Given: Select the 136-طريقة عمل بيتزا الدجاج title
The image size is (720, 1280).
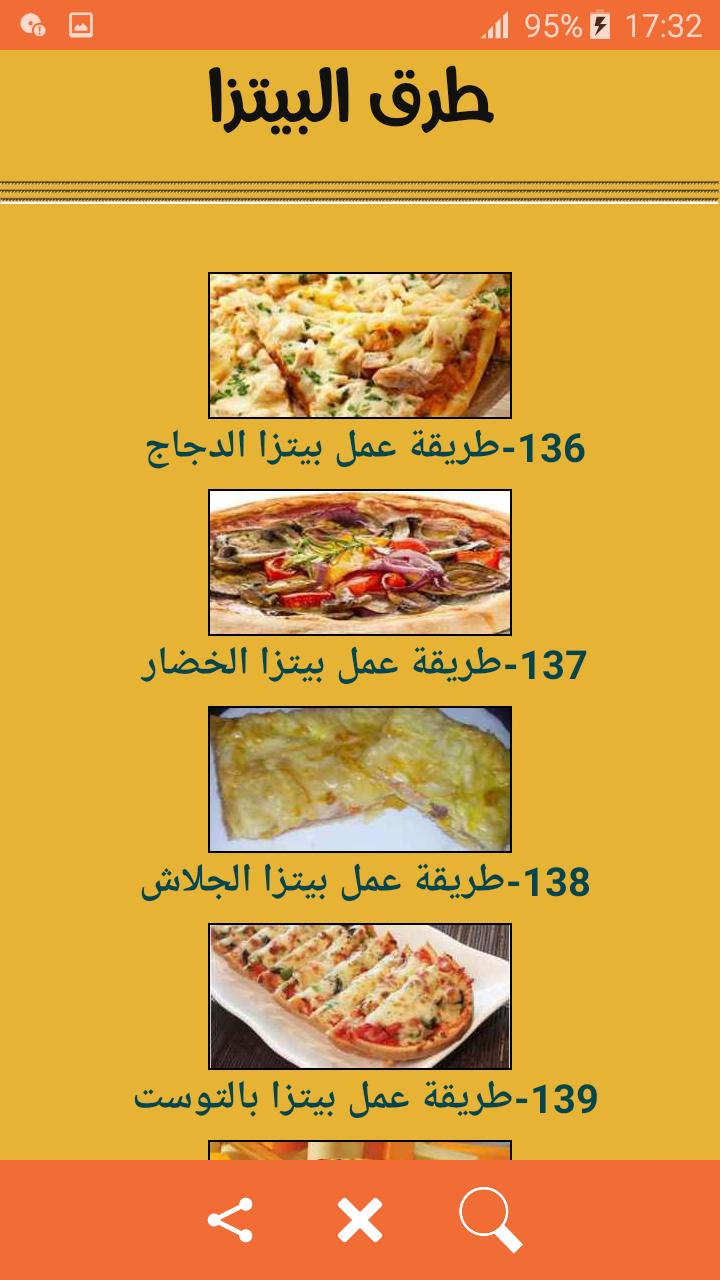Looking at the screenshot, I should pyautogui.click(x=365, y=448).
